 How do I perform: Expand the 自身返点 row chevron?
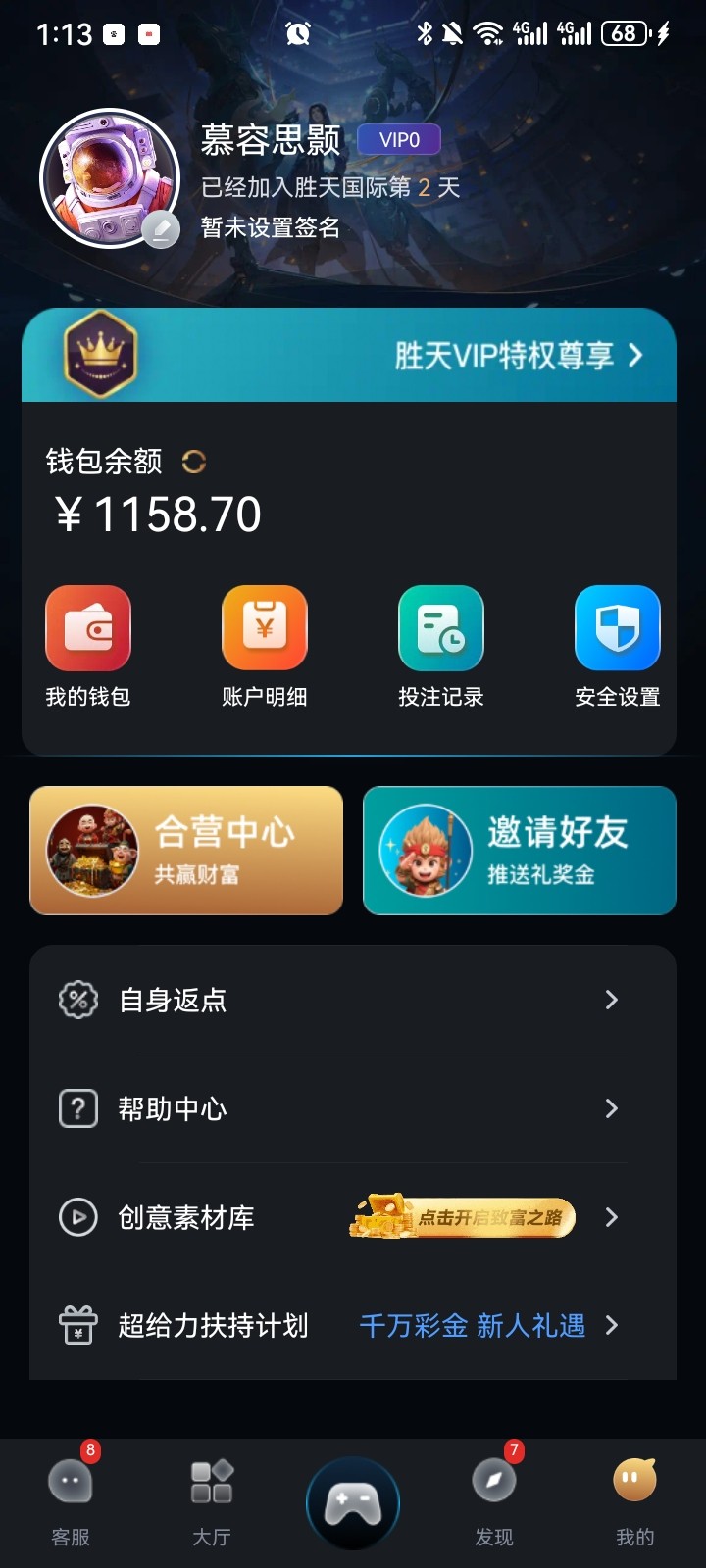tap(613, 1000)
